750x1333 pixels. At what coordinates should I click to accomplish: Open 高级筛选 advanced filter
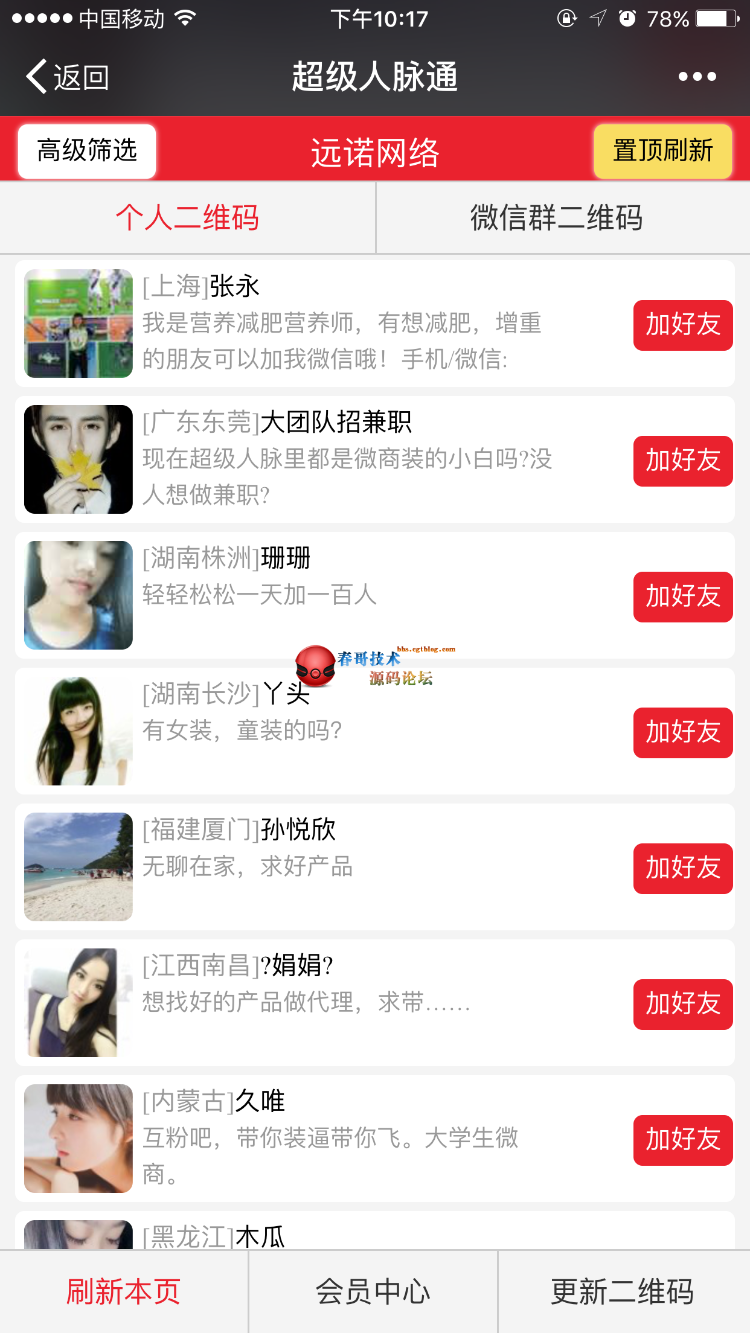[x=87, y=151]
